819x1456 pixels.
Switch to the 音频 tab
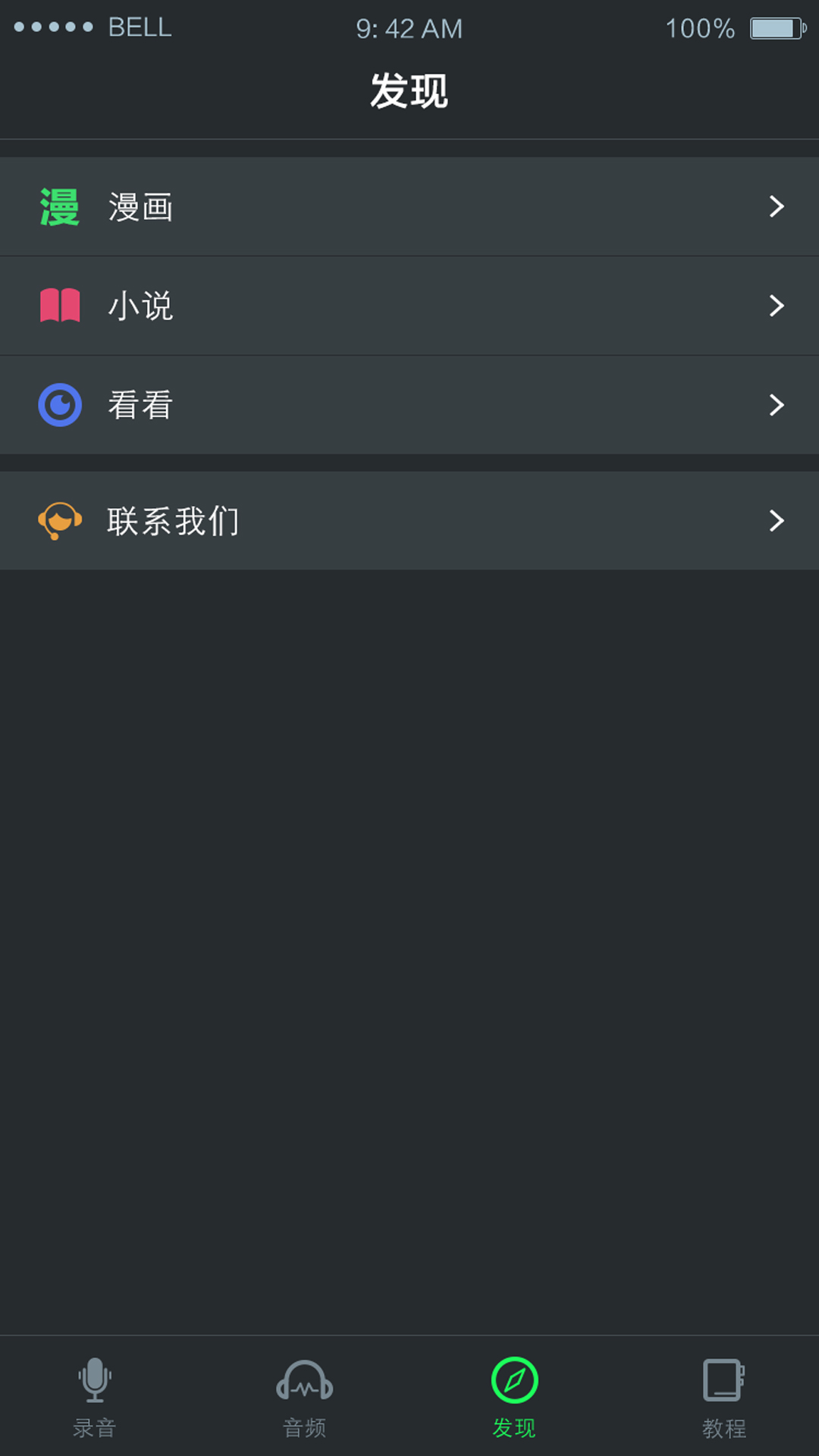click(305, 1399)
